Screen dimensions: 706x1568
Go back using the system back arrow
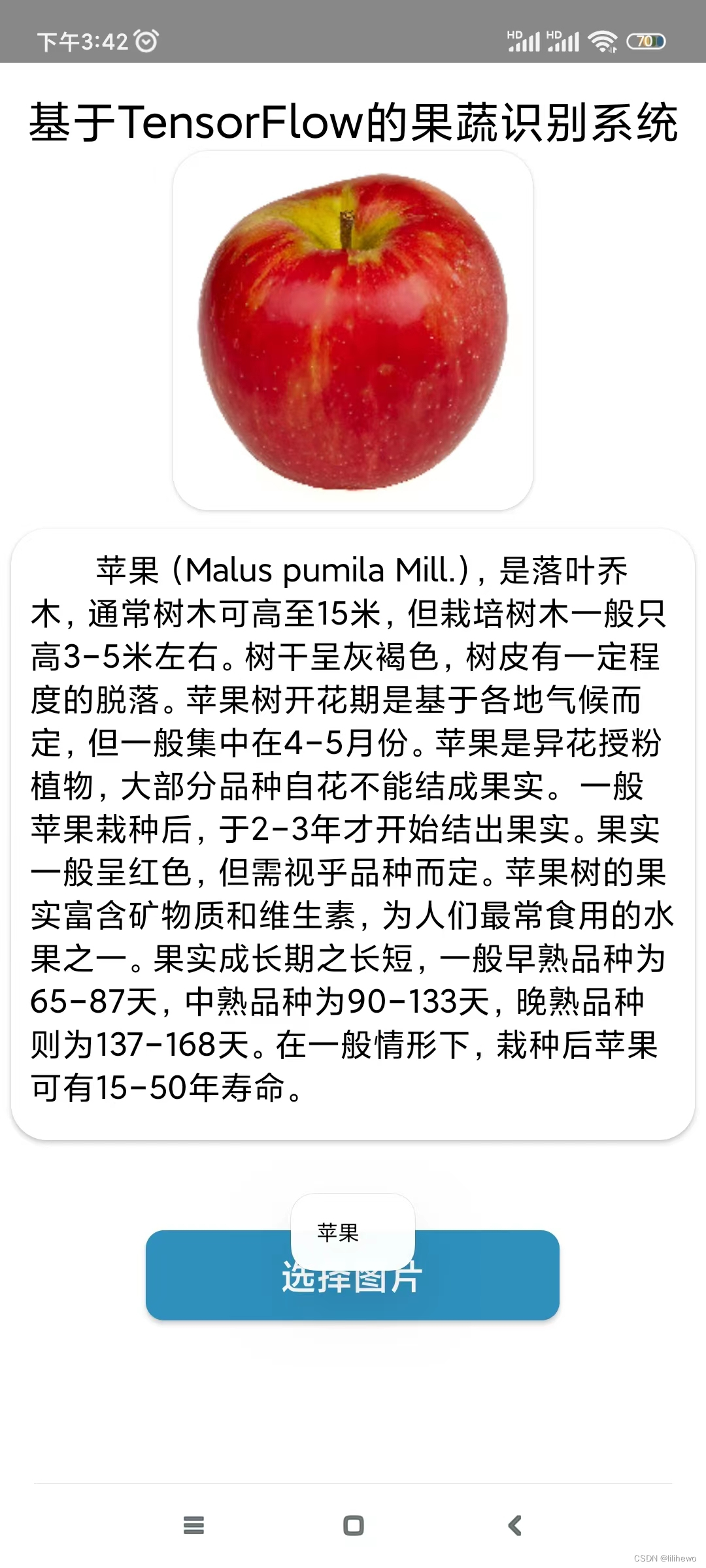click(514, 1526)
